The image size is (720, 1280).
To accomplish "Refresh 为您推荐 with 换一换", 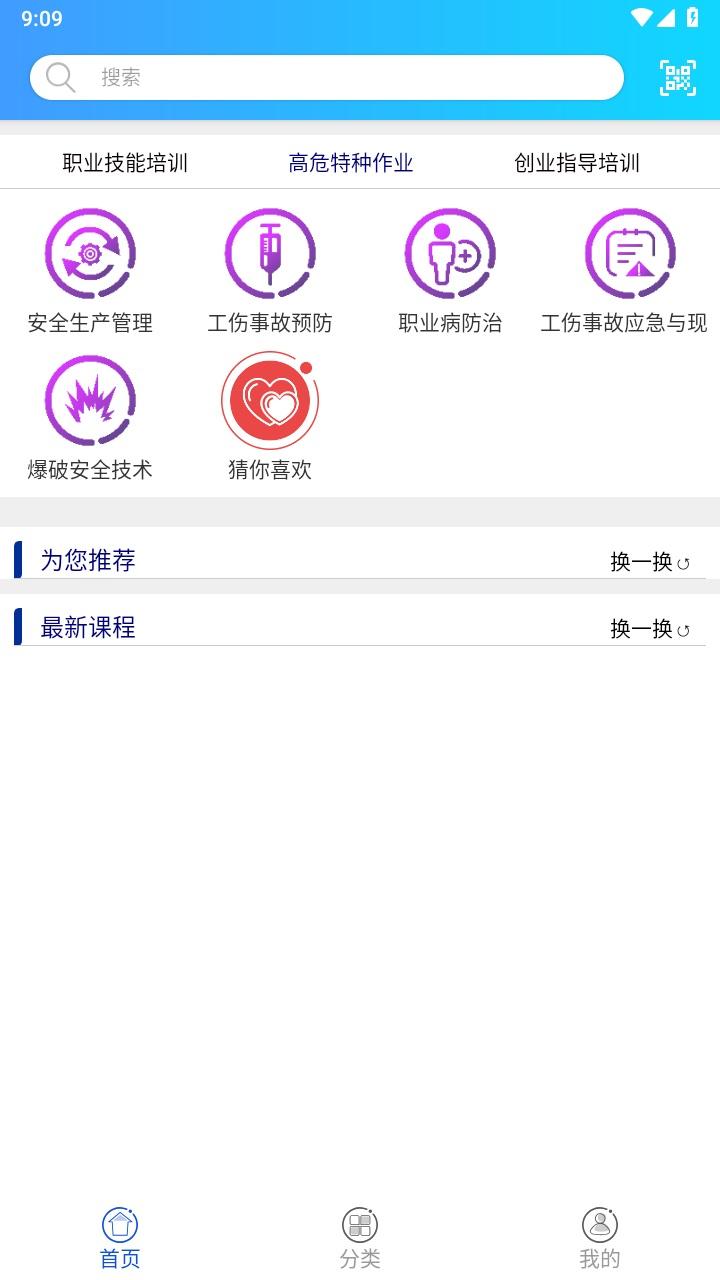I will pyautogui.click(x=650, y=562).
